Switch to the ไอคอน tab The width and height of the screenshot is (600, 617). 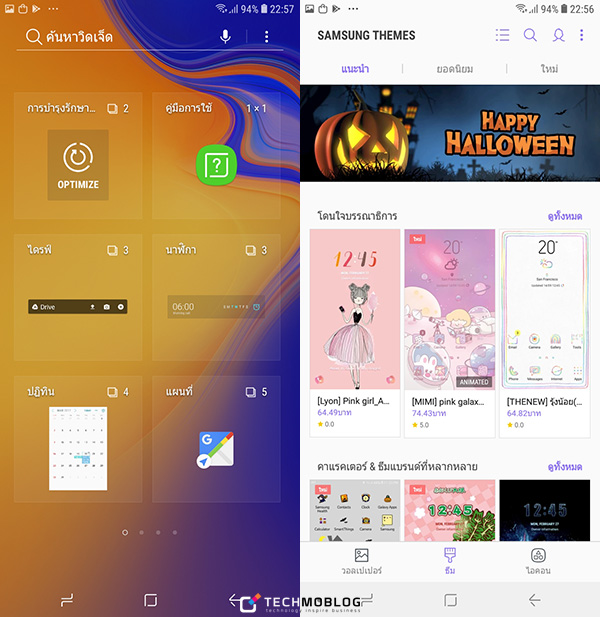(x=538, y=561)
